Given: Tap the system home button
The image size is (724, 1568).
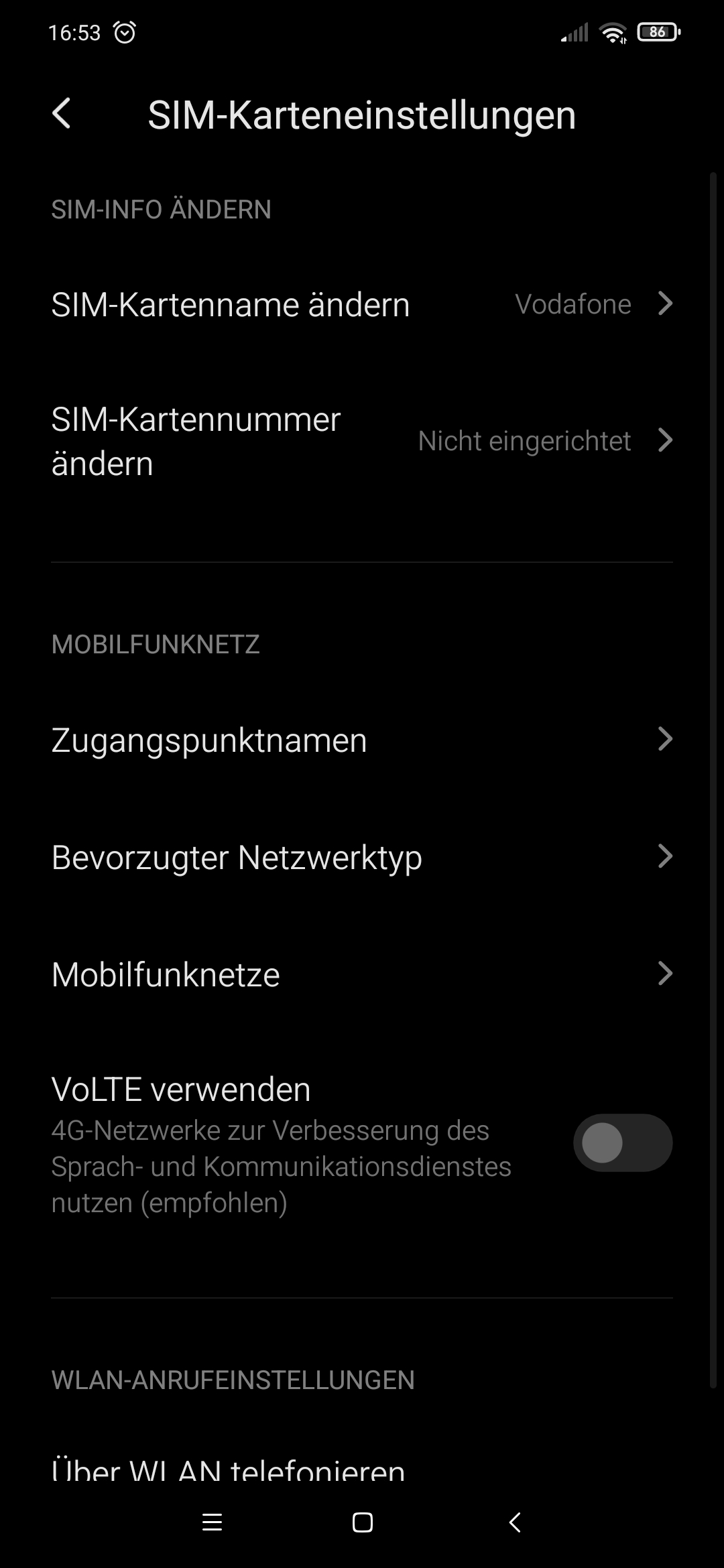Looking at the screenshot, I should tap(363, 1522).
